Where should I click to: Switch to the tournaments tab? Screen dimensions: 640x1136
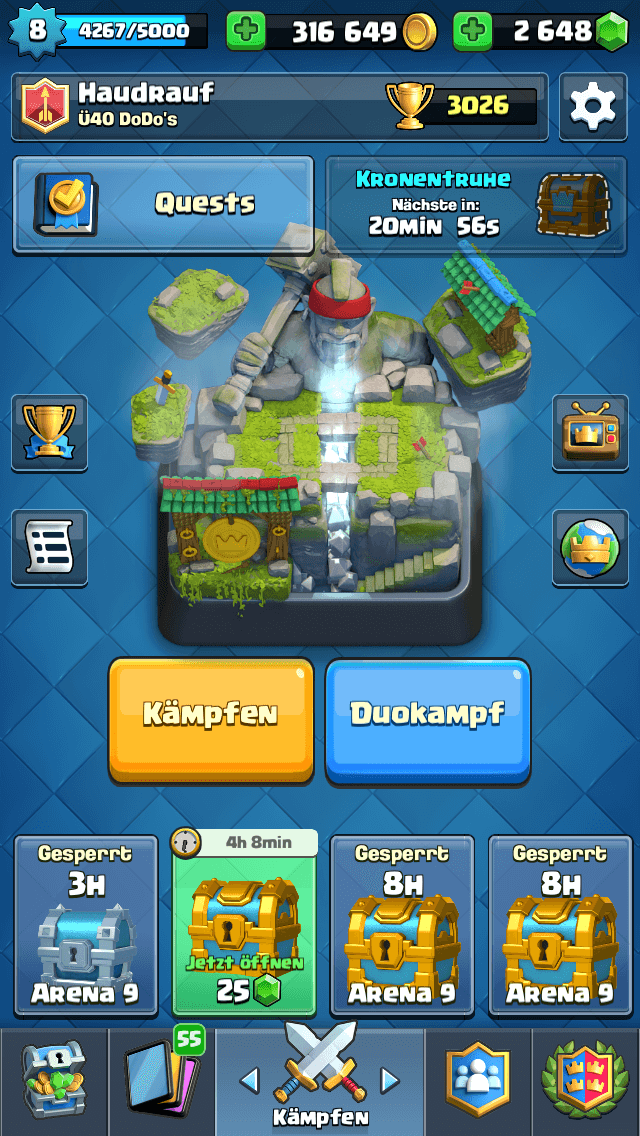click(585, 1082)
